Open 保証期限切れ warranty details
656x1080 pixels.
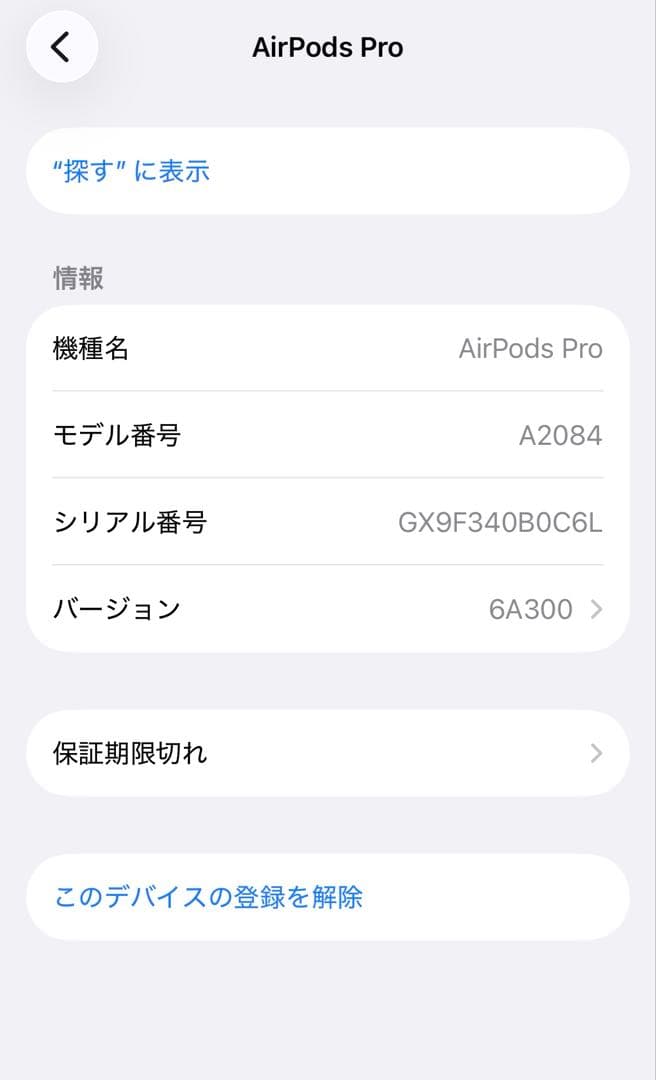click(x=327, y=753)
